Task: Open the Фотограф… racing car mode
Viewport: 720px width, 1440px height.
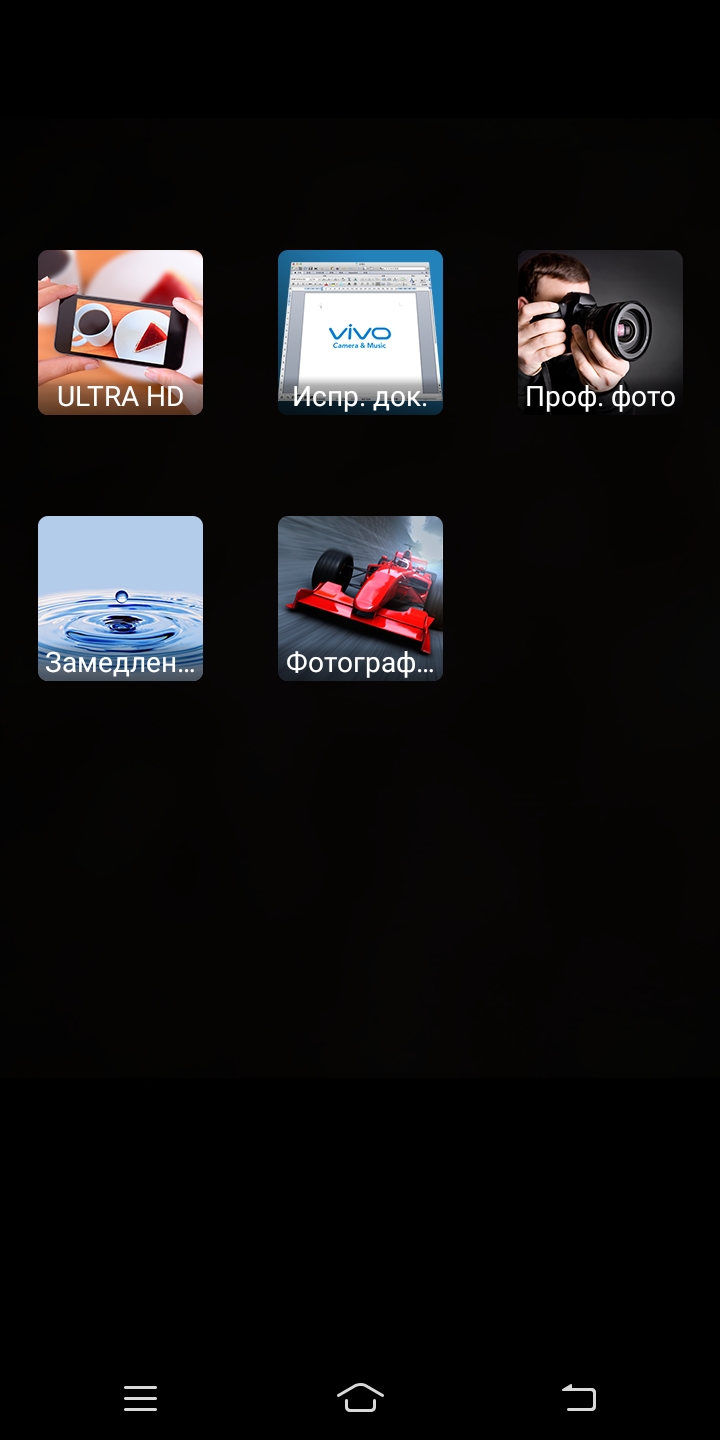Action: click(360, 598)
